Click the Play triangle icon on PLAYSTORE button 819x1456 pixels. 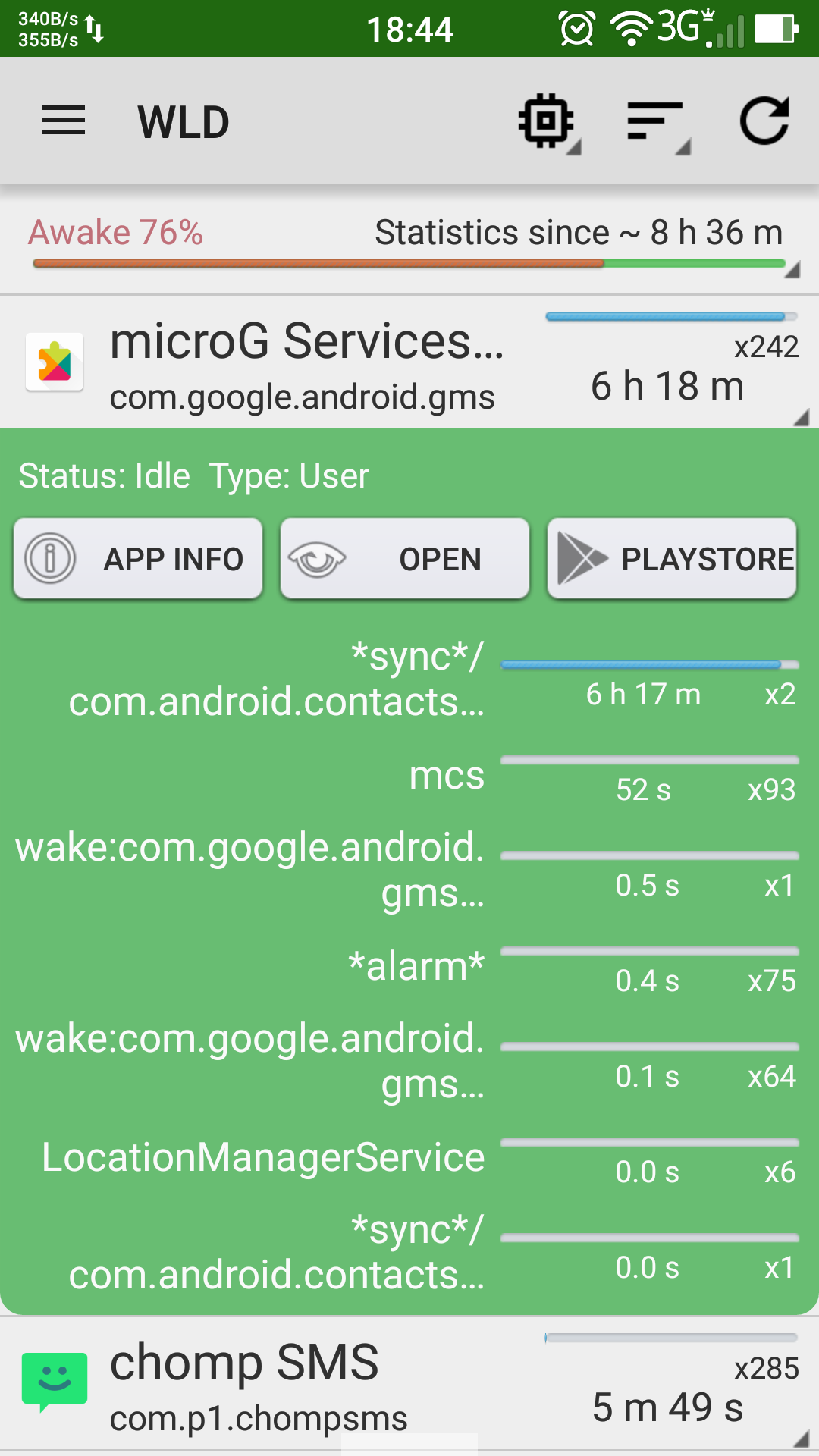[x=584, y=559]
